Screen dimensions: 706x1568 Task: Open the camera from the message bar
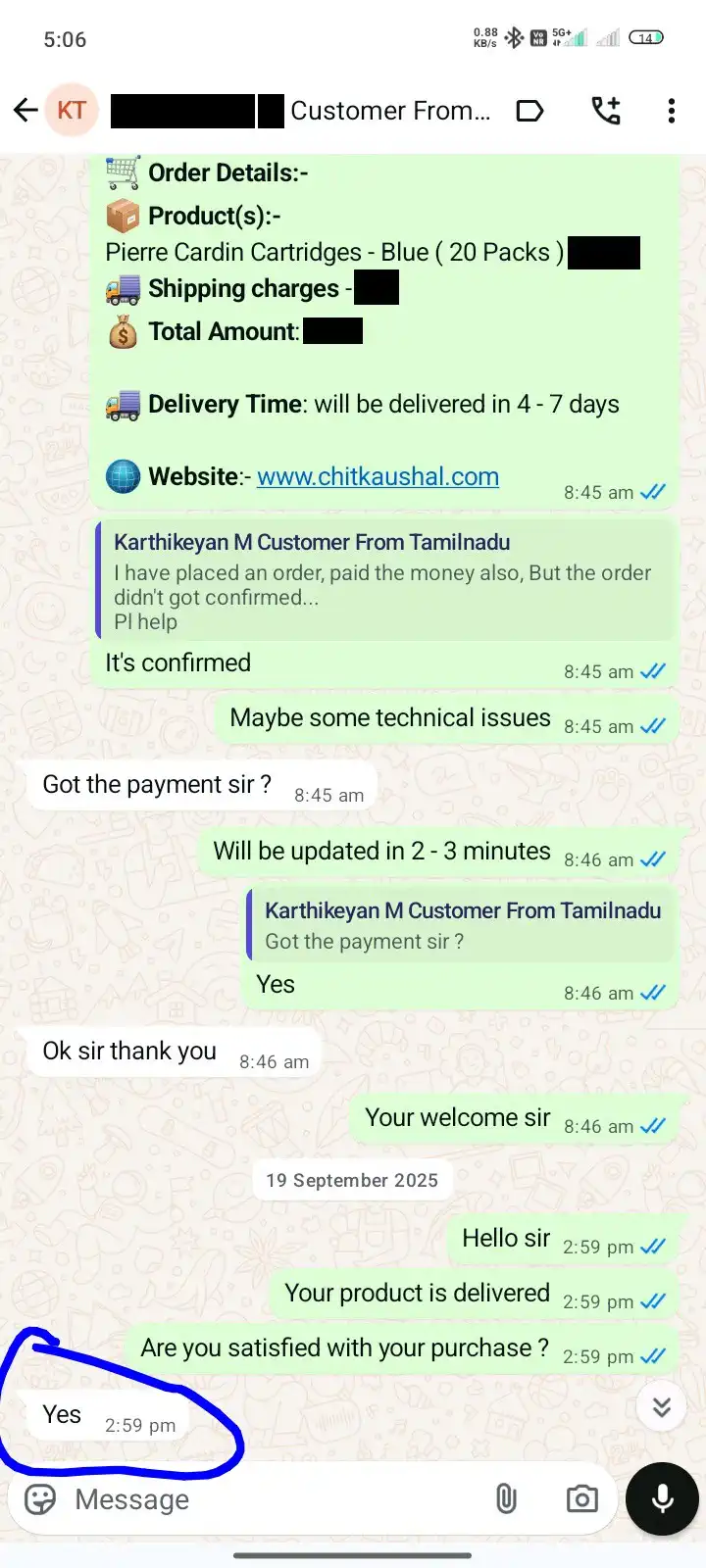click(x=581, y=1498)
